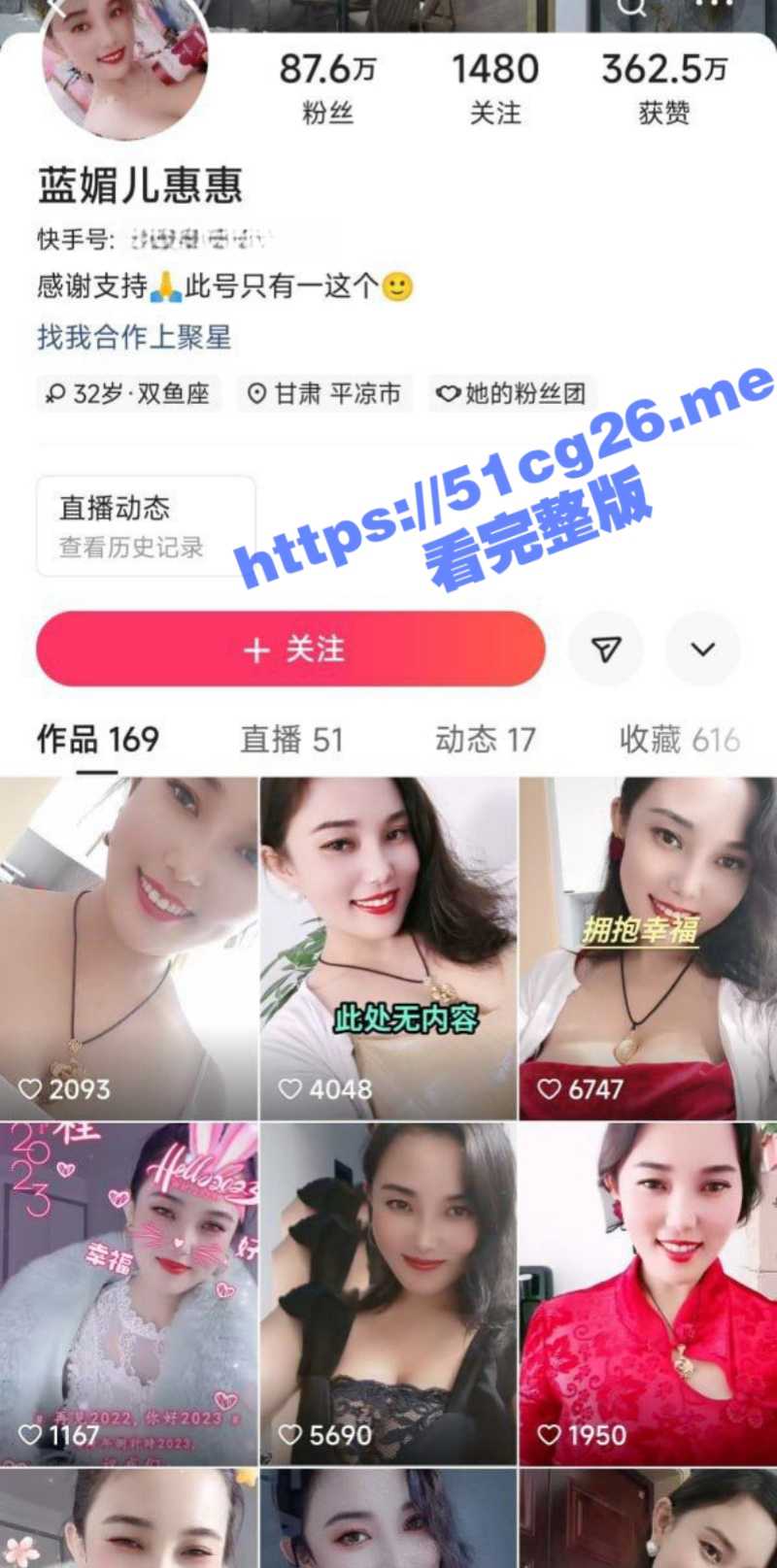Viewport: 777px width, 1568px height.
Task: Open the 2023 bunny-filter video with 1167 likes
Action: click(128, 1291)
